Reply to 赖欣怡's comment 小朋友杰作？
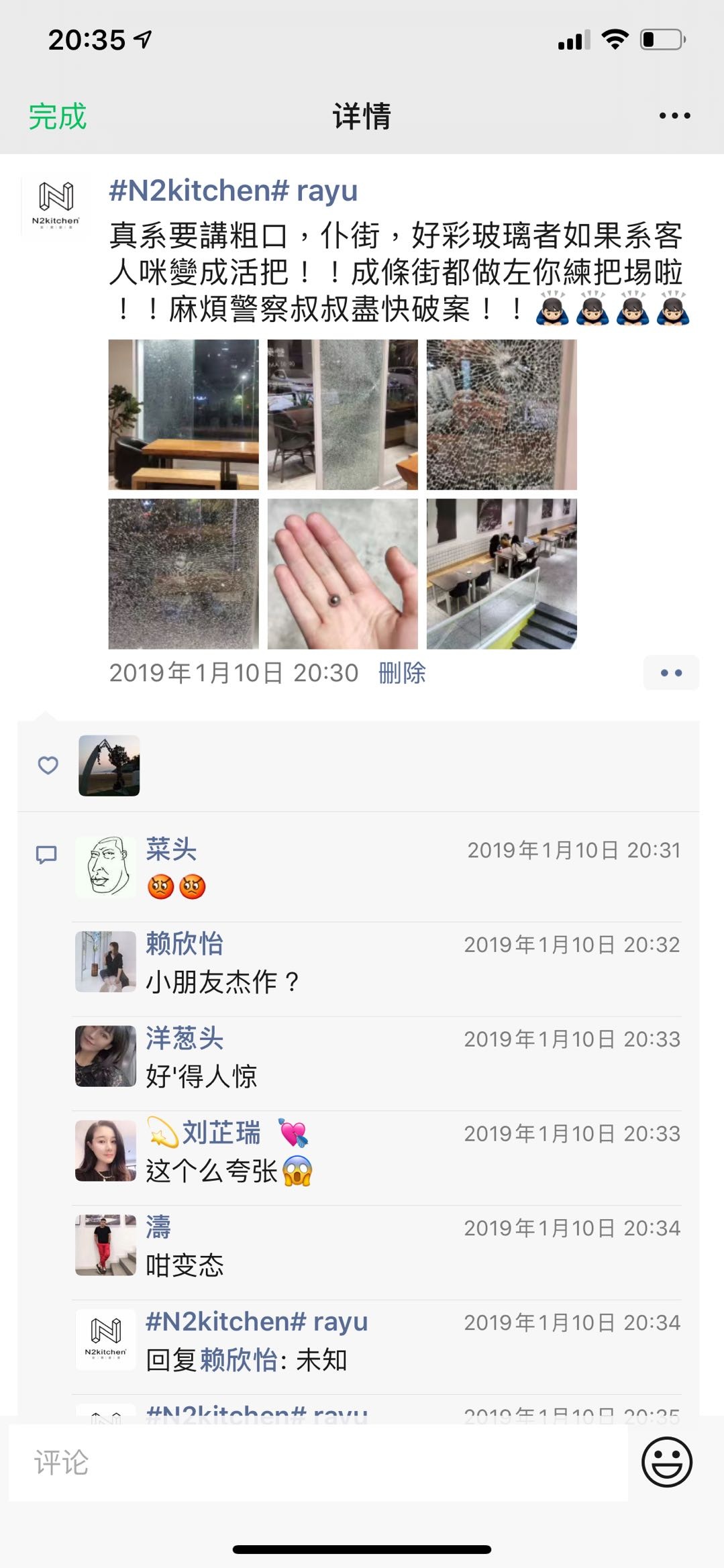724x1568 pixels. coord(223,982)
